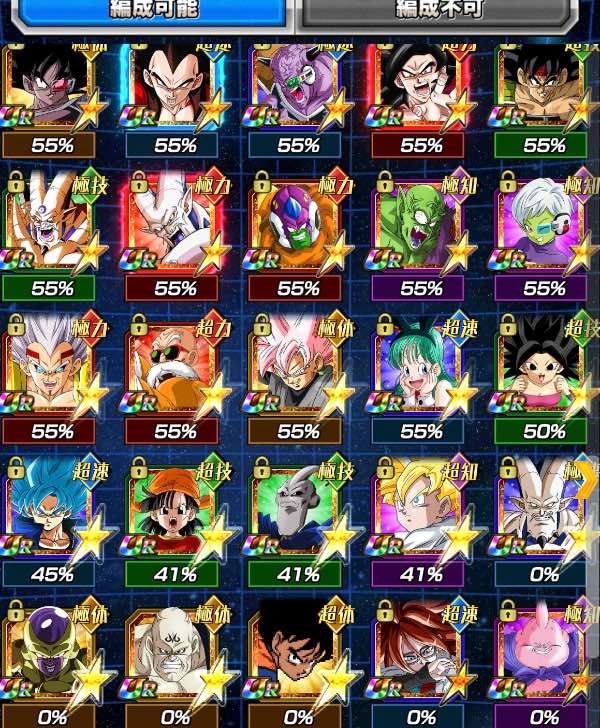Switch to the 編成可能 tab
Screen dimensions: 600x728
[x=152, y=13]
